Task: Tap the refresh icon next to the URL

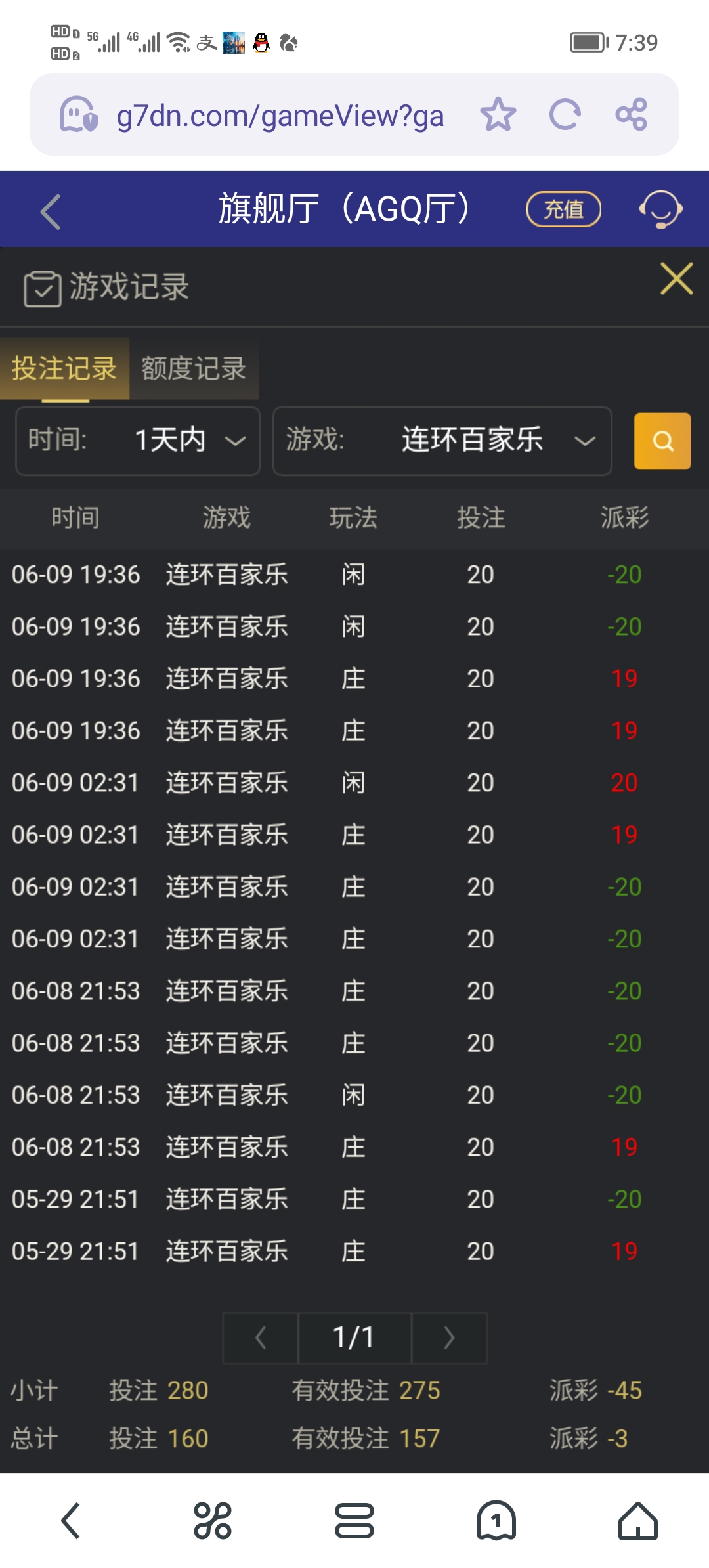Action: (x=566, y=113)
